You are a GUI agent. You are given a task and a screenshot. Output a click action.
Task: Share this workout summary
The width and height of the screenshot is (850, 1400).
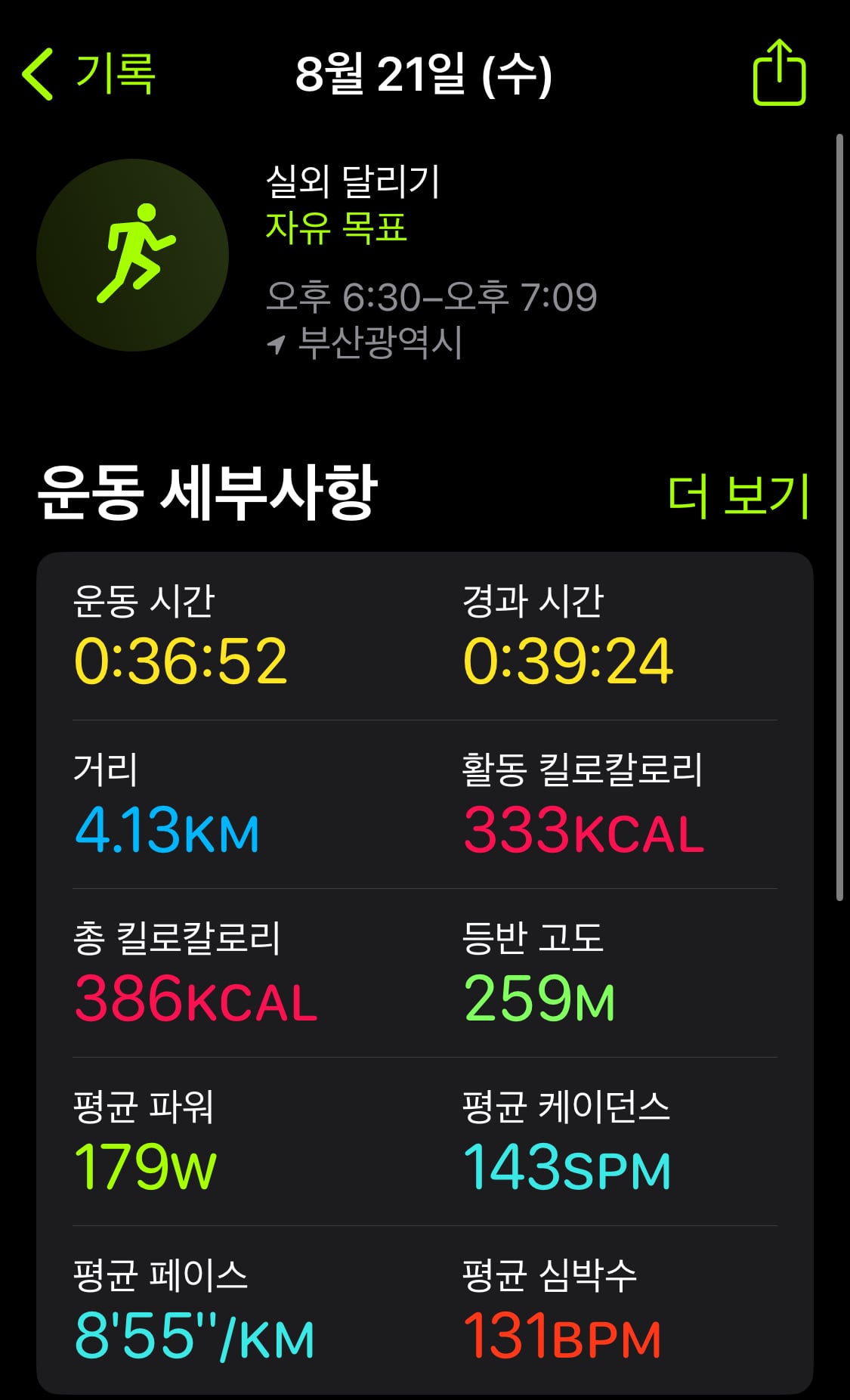779,73
